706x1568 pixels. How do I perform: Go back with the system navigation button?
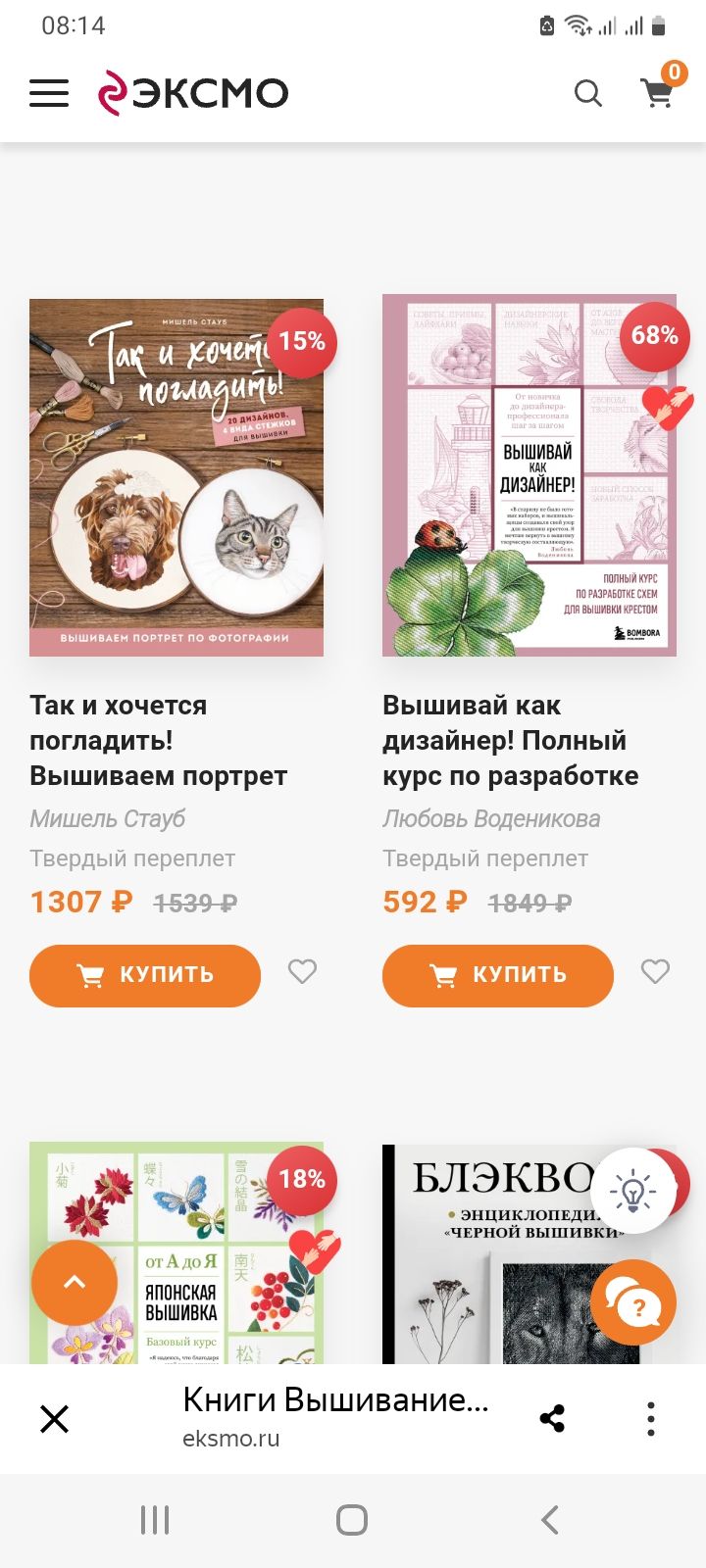[549, 1520]
